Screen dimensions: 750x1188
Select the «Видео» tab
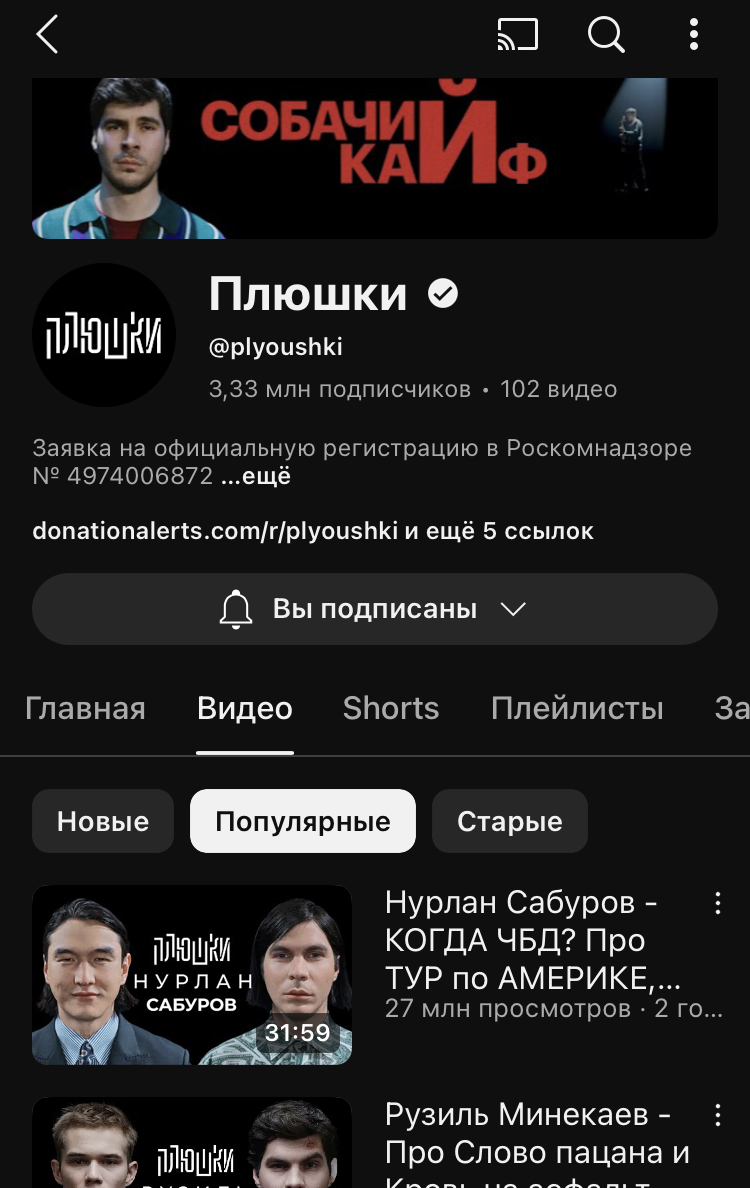(x=245, y=708)
